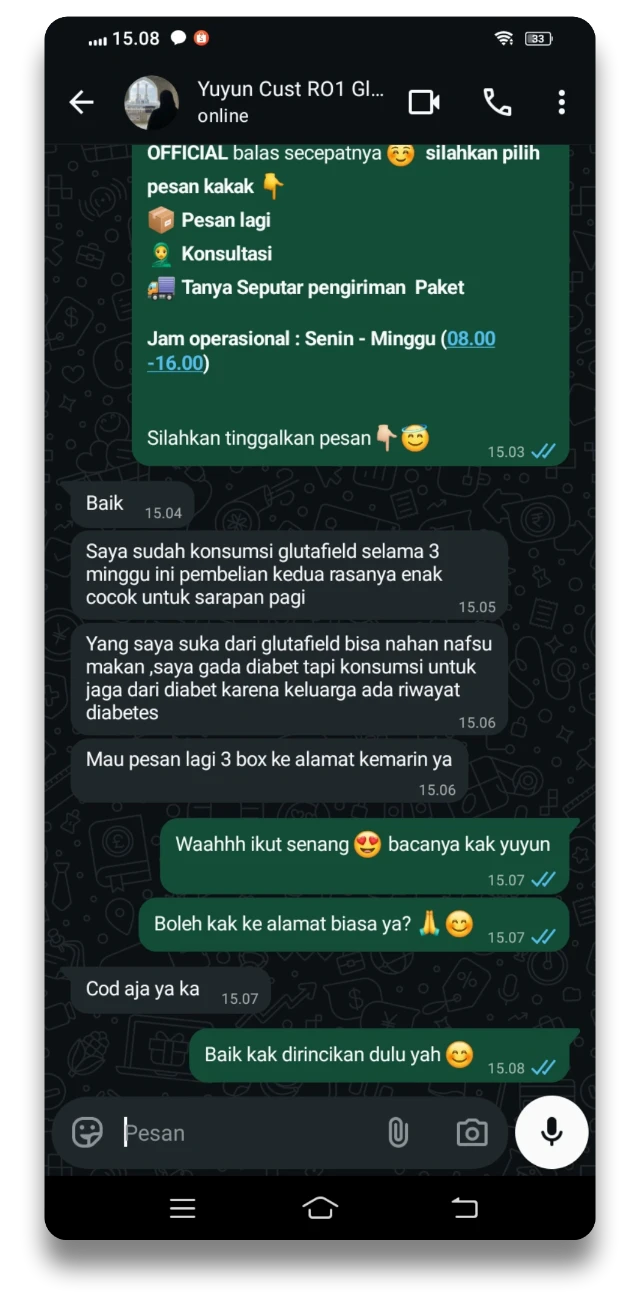This screenshot has height=1312, width=640.
Task: Start a video call with Yuyun
Action: (424, 102)
